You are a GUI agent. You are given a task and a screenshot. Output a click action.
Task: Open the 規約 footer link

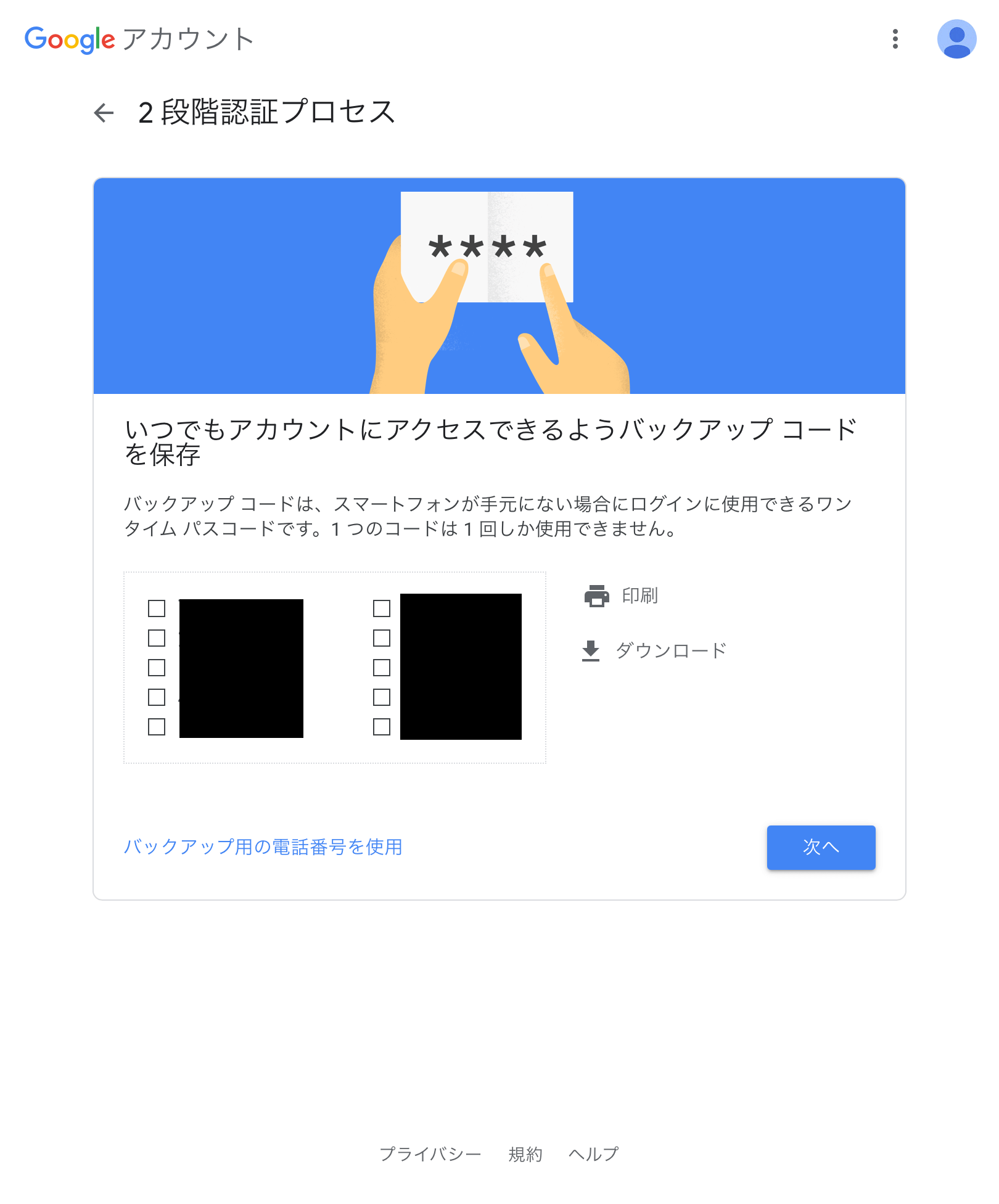[x=525, y=1154]
